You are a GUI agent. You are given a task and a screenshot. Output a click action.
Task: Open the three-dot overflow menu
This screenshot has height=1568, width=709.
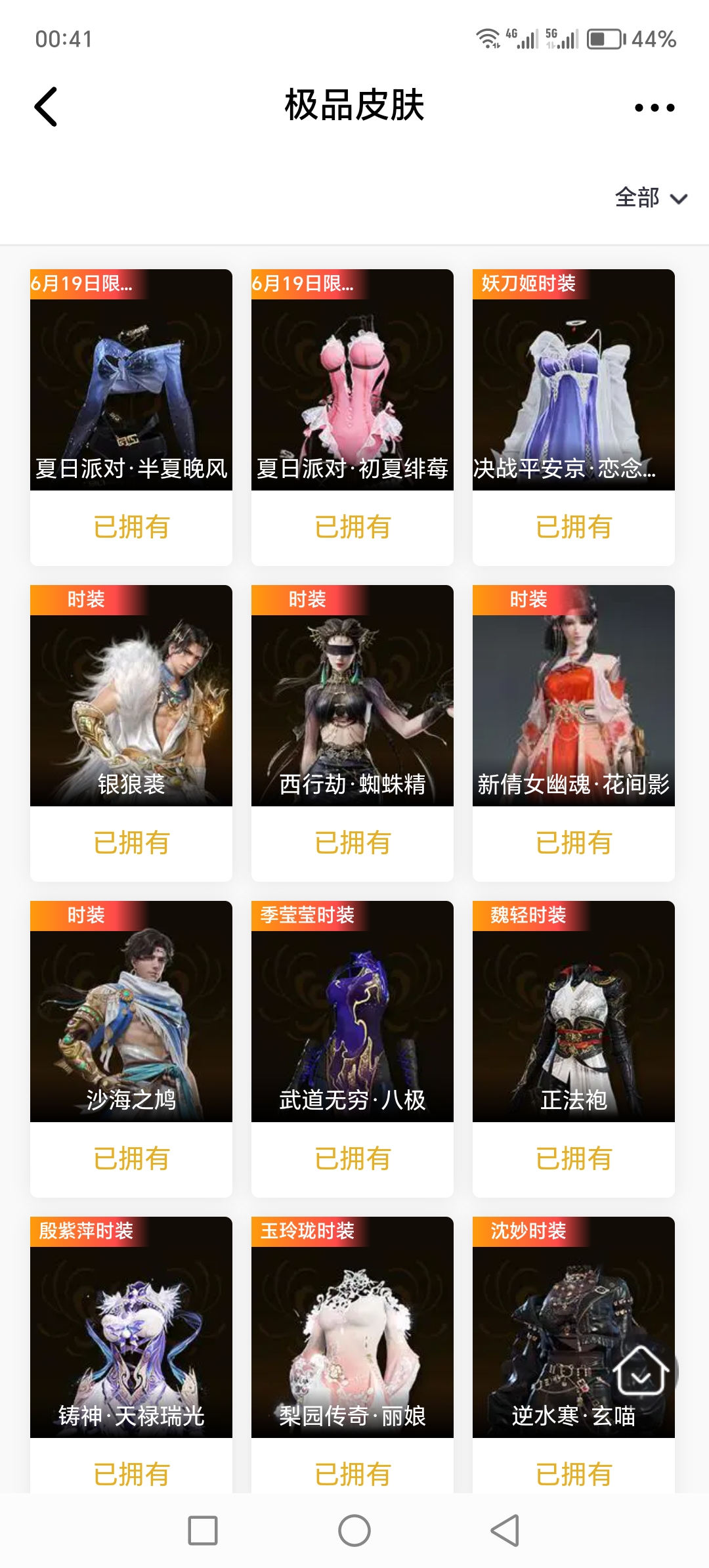point(654,108)
